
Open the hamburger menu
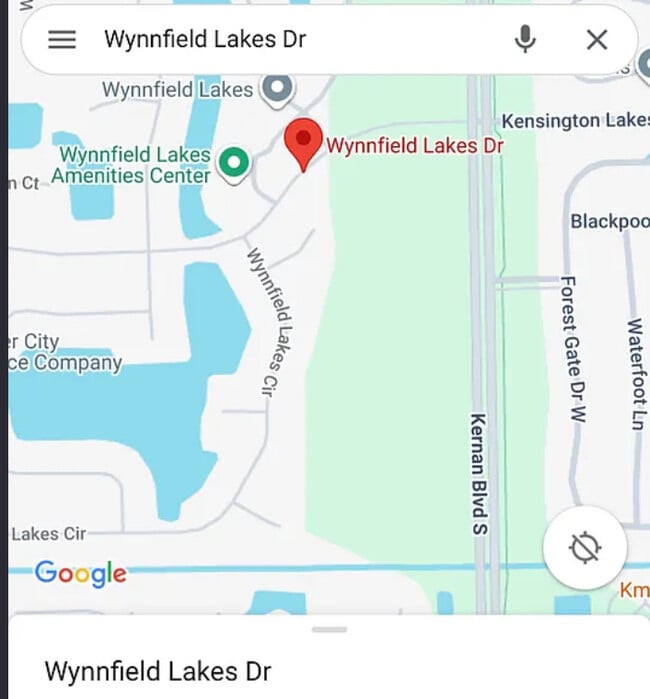(x=62, y=39)
